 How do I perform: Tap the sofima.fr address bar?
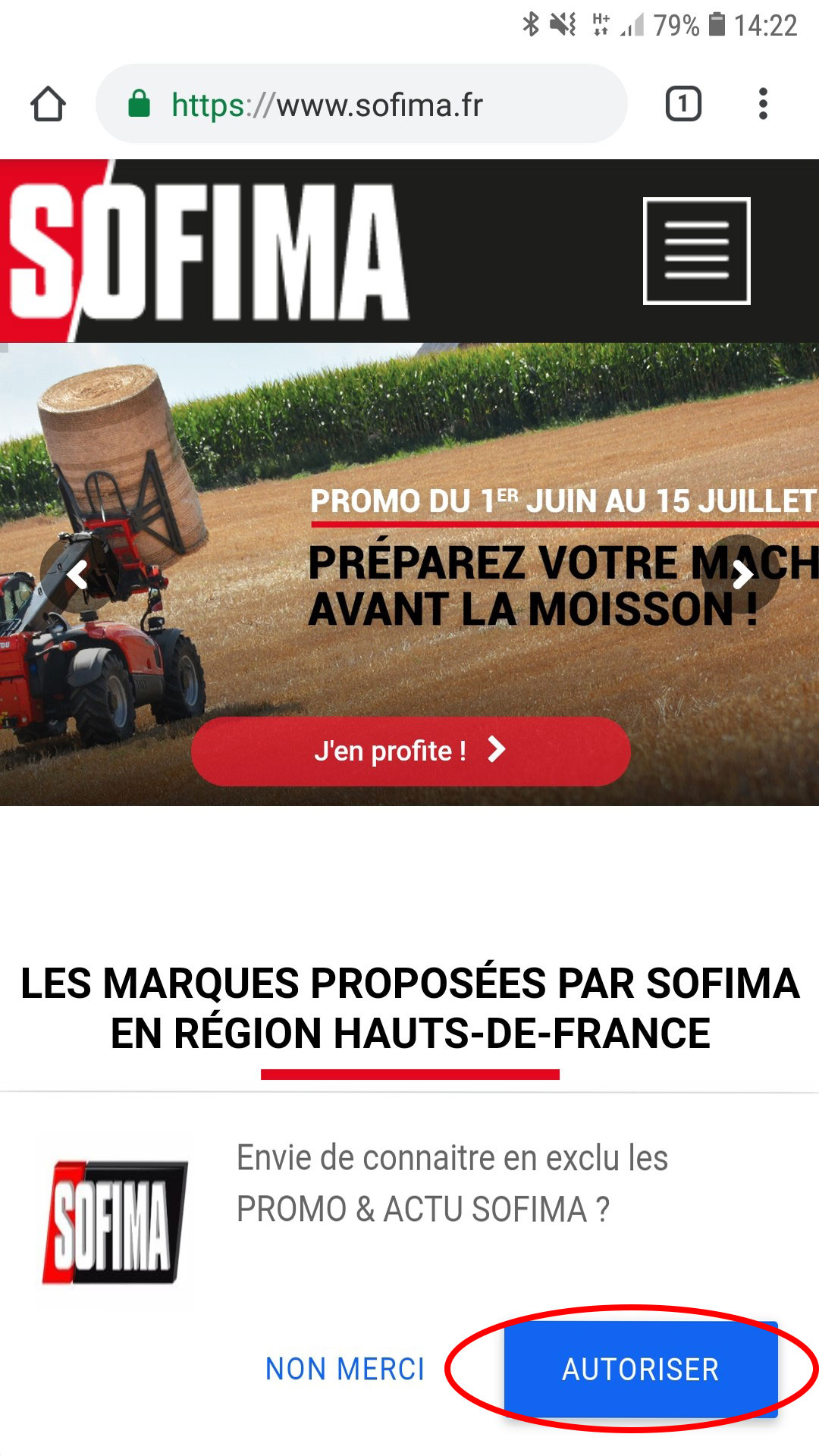(361, 104)
